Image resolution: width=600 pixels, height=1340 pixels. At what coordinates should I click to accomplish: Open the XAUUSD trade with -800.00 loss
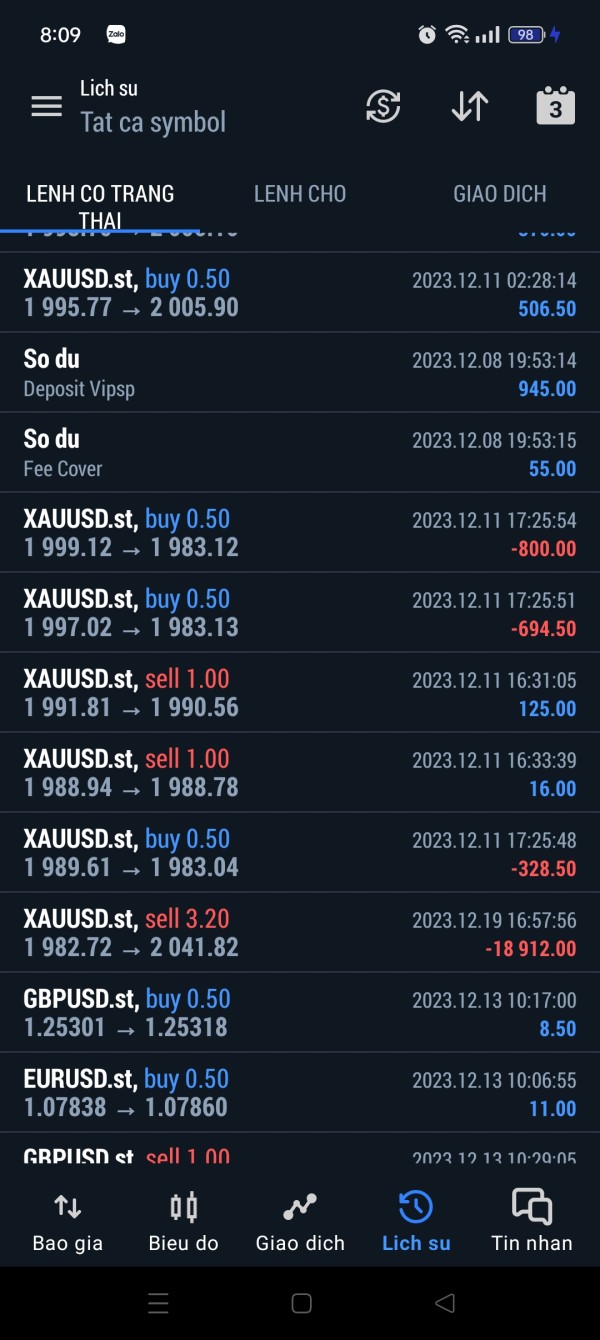pos(300,532)
